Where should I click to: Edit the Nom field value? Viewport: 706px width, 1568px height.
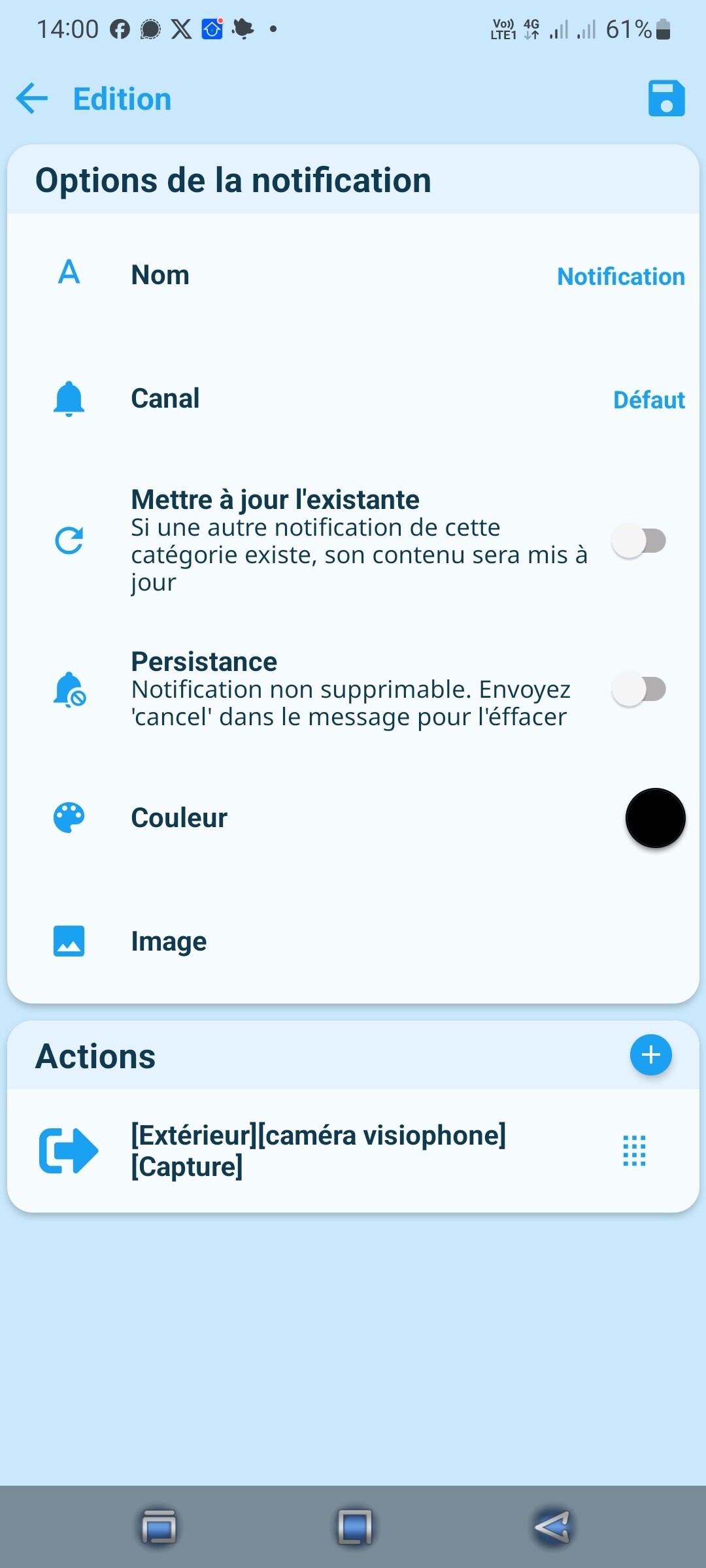point(620,276)
